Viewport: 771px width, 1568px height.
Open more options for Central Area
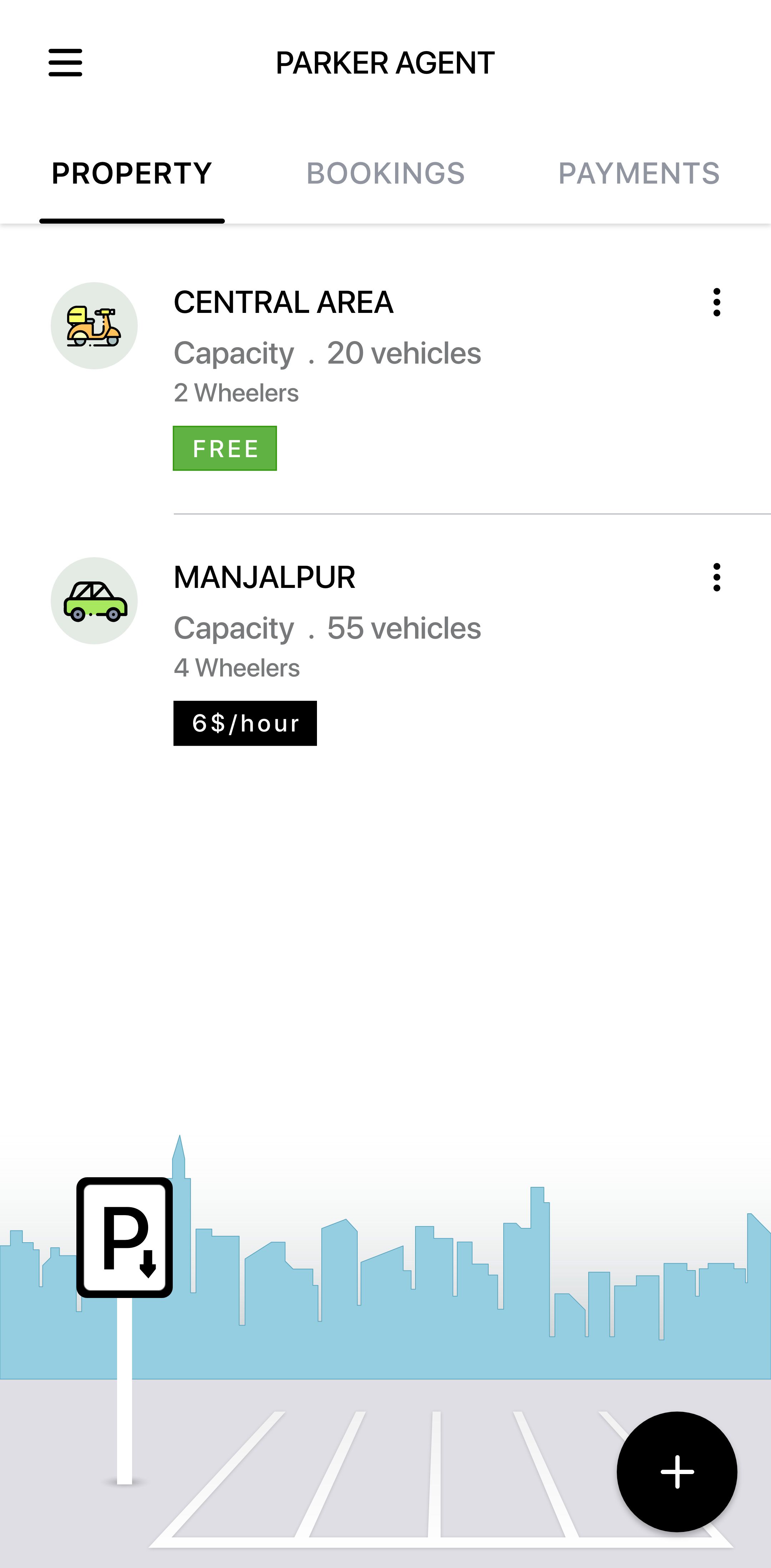716,303
